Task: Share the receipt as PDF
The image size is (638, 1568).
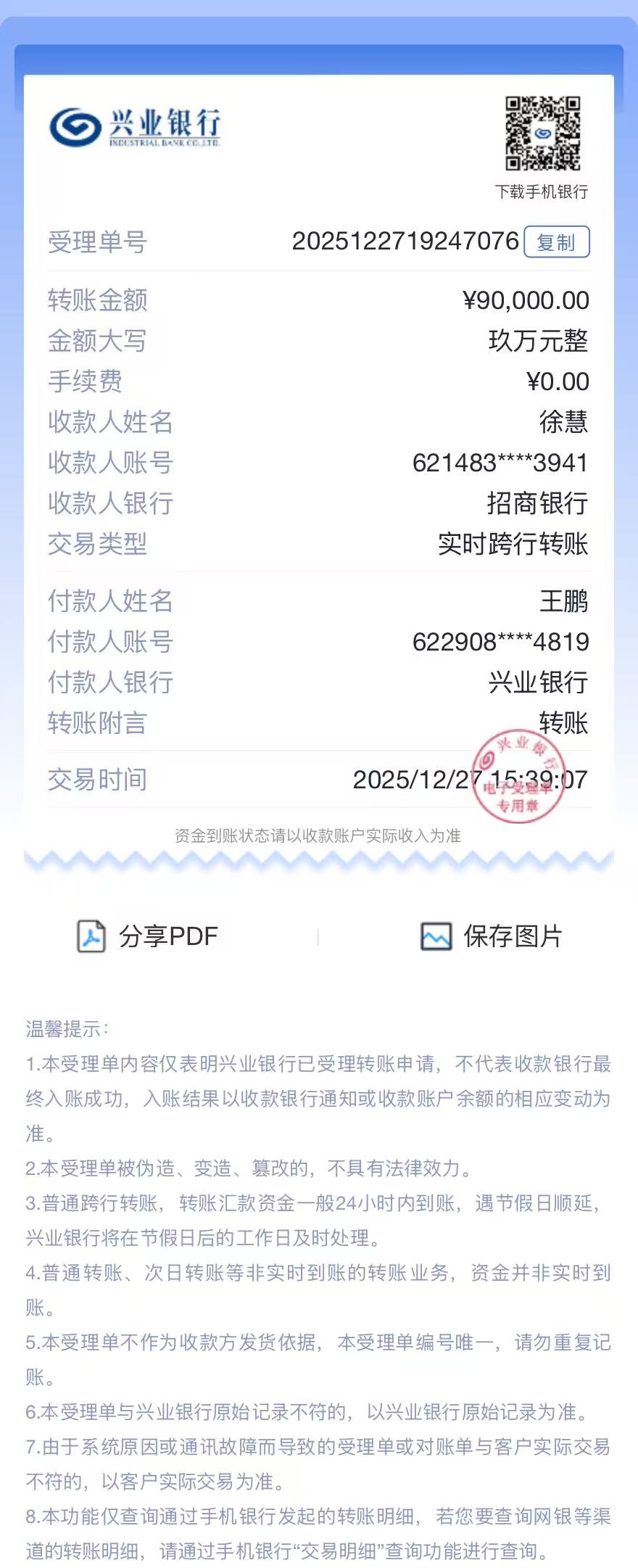Action: [x=148, y=936]
